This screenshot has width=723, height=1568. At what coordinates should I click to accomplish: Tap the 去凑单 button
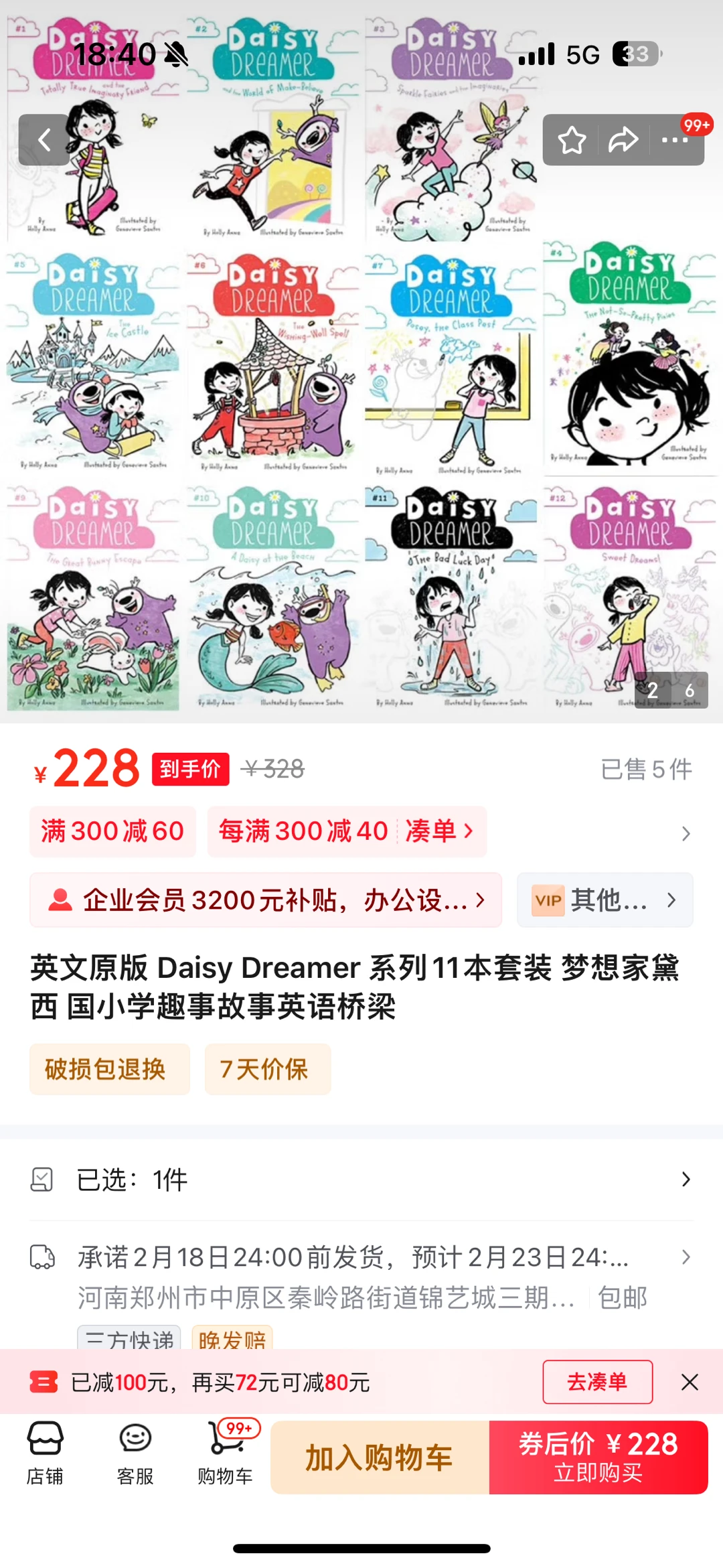pos(597,1382)
